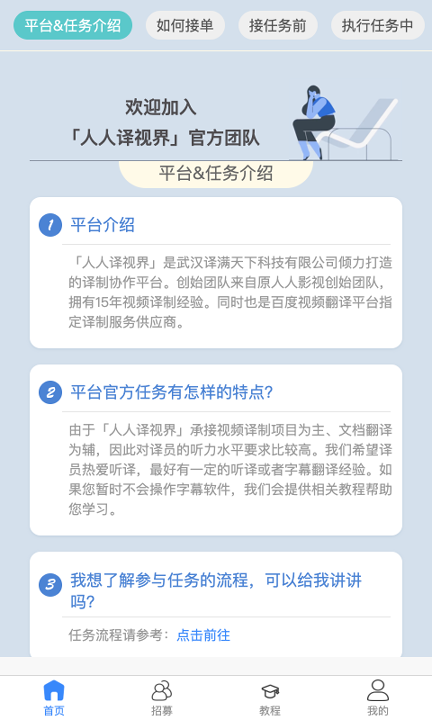Switch to the 如何接单 tab
This screenshot has width=432, height=720.
coord(185,25)
